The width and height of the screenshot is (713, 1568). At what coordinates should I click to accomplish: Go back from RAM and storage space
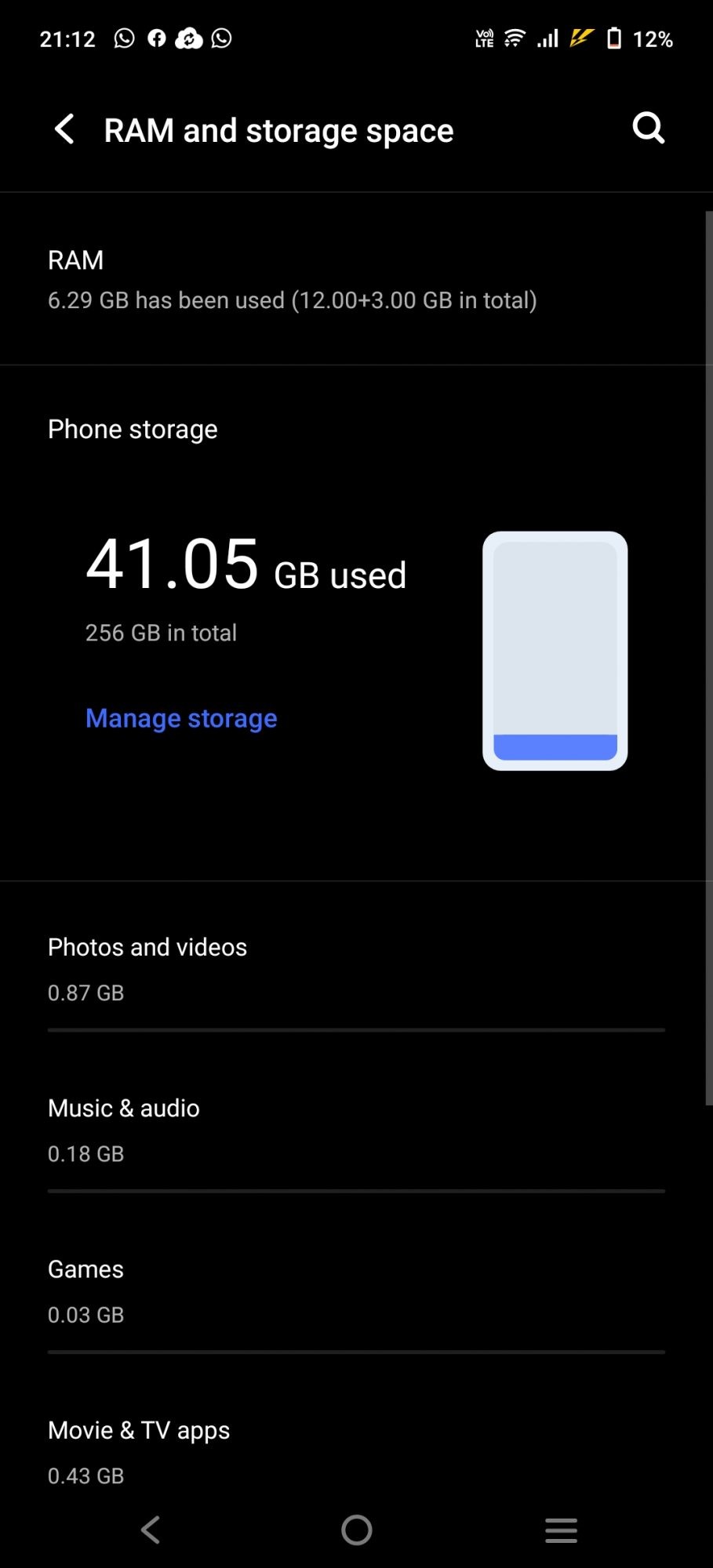tap(65, 129)
